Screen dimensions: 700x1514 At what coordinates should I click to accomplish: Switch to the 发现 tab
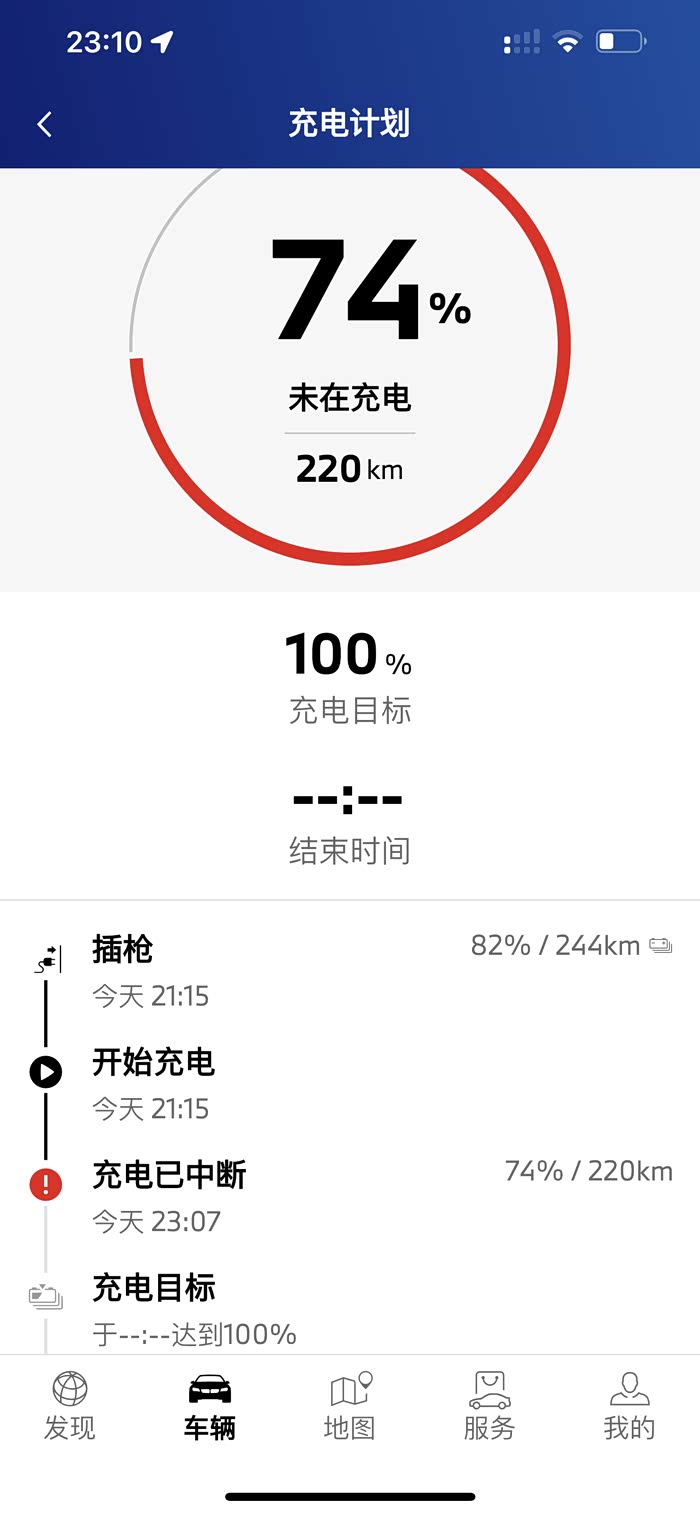[70, 1405]
